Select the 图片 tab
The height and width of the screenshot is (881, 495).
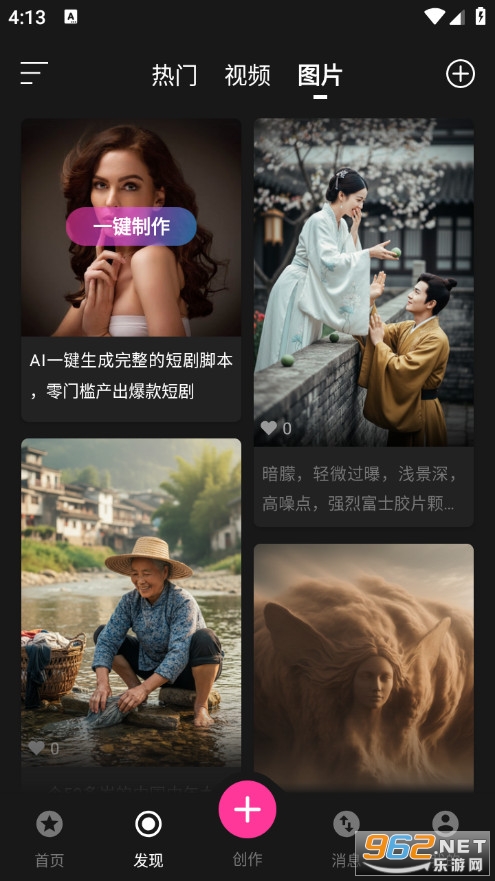tap(320, 75)
